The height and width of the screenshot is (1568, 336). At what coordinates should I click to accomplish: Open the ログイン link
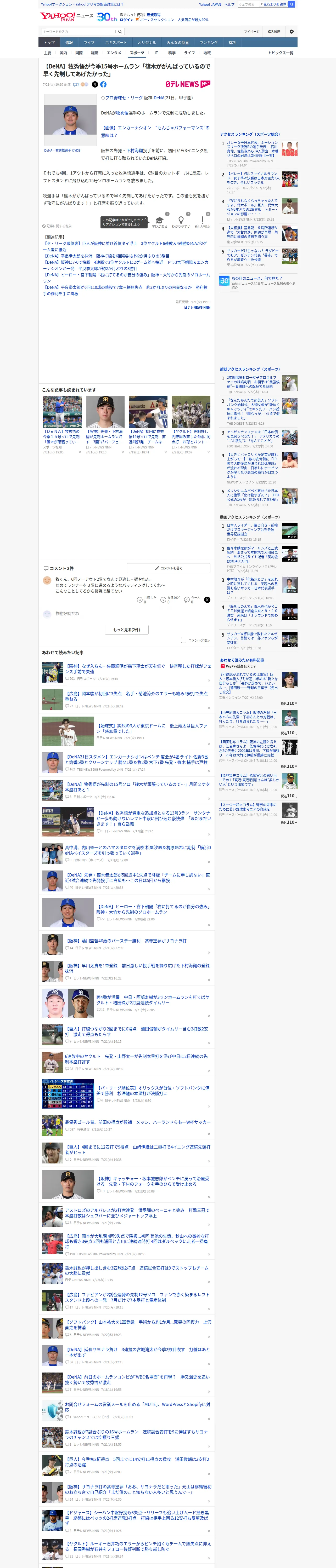[126, 20]
